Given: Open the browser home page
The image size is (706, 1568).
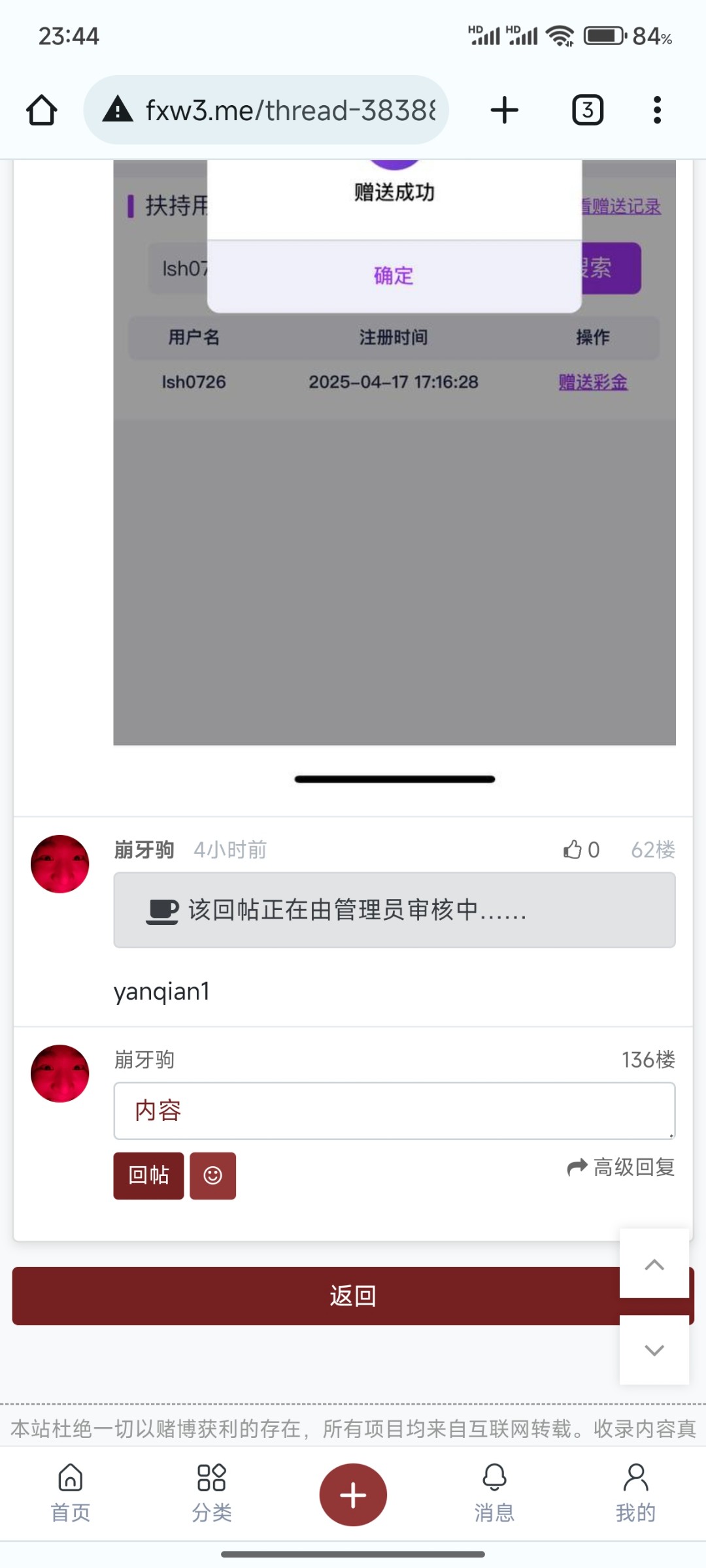Looking at the screenshot, I should pos(41,110).
